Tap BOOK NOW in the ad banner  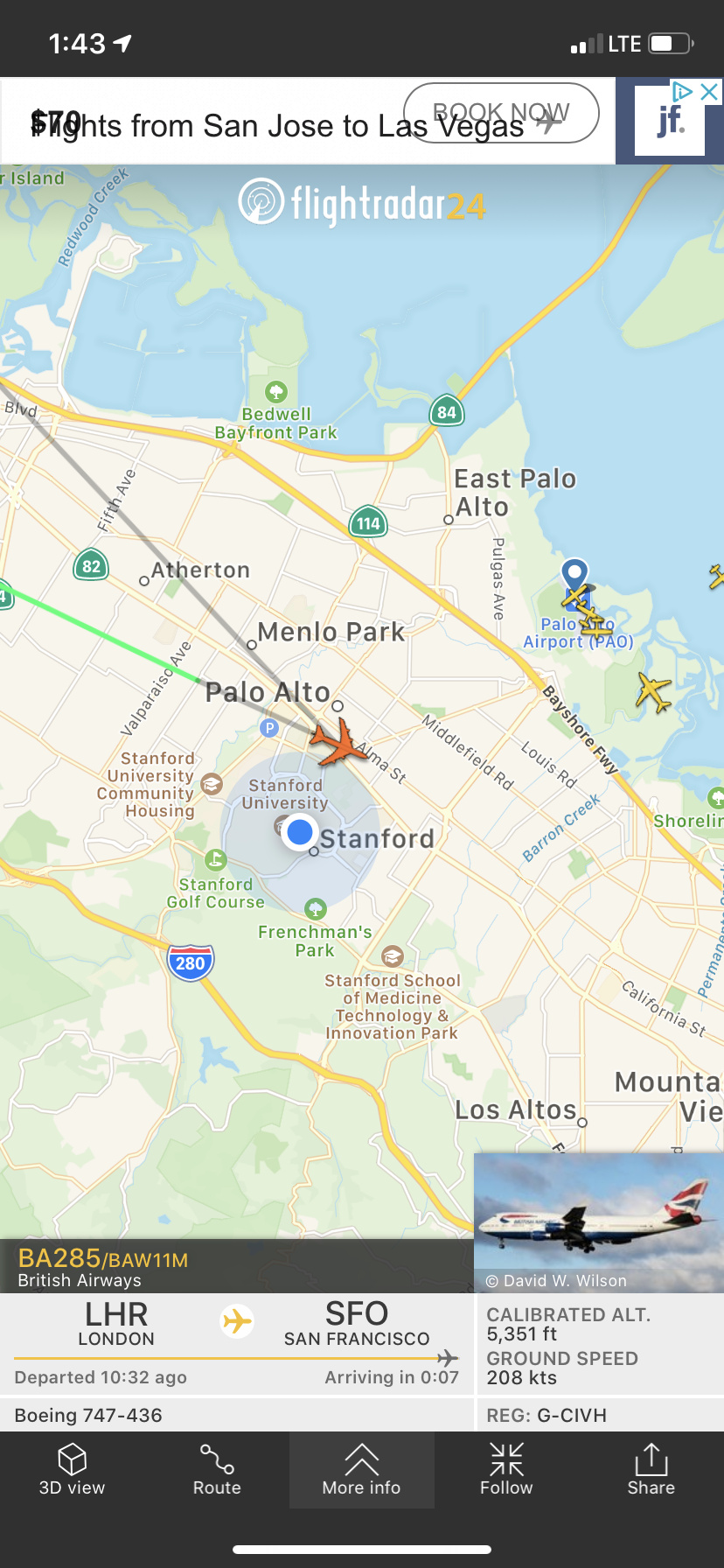pyautogui.click(x=501, y=113)
